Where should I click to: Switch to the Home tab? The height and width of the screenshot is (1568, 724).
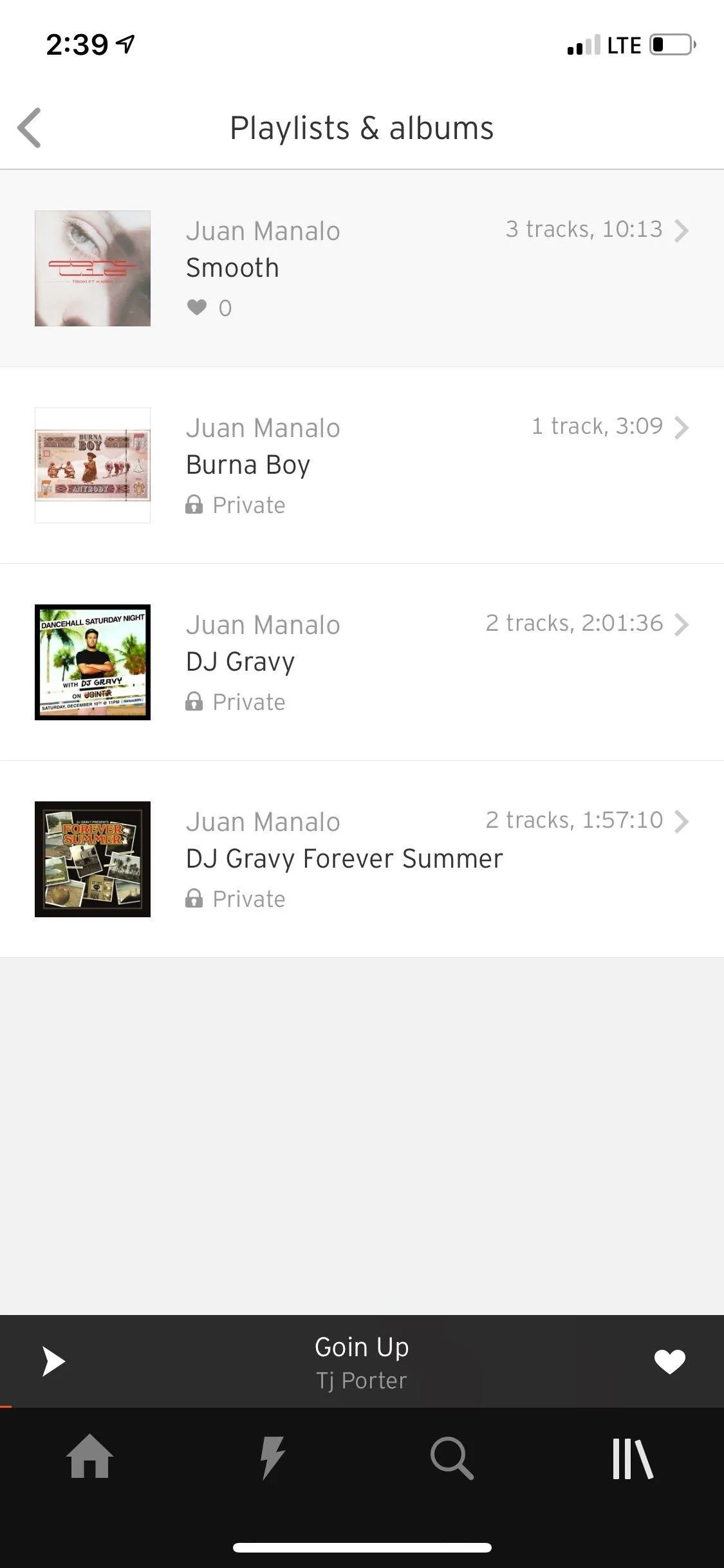pos(90,1457)
